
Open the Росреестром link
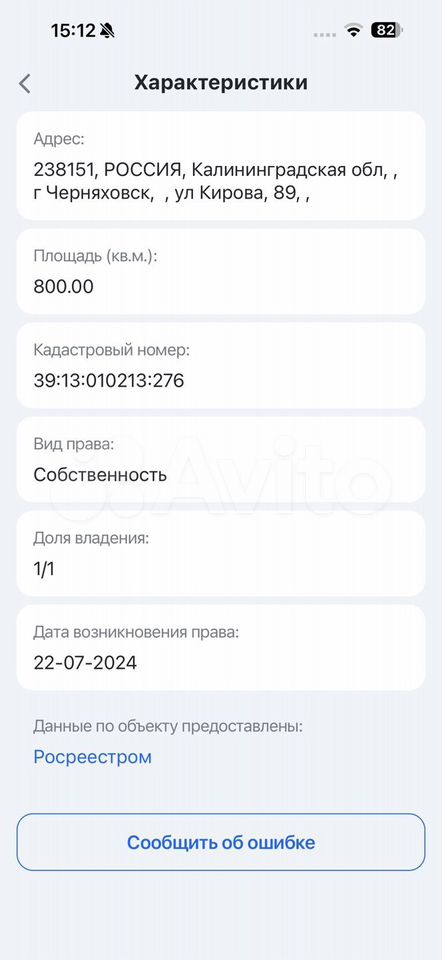[x=92, y=757]
